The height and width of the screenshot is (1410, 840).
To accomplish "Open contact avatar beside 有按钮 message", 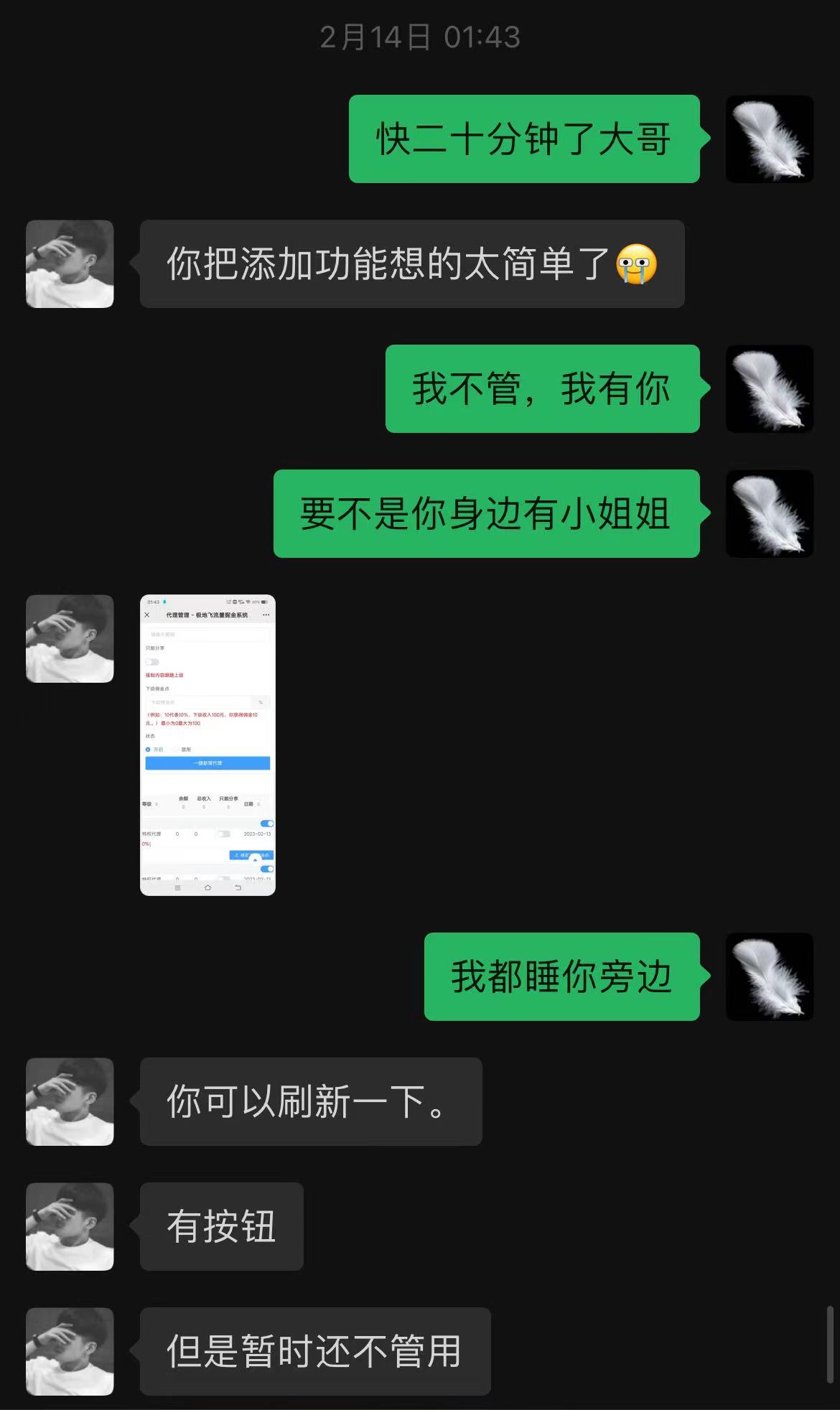I will point(70,1226).
